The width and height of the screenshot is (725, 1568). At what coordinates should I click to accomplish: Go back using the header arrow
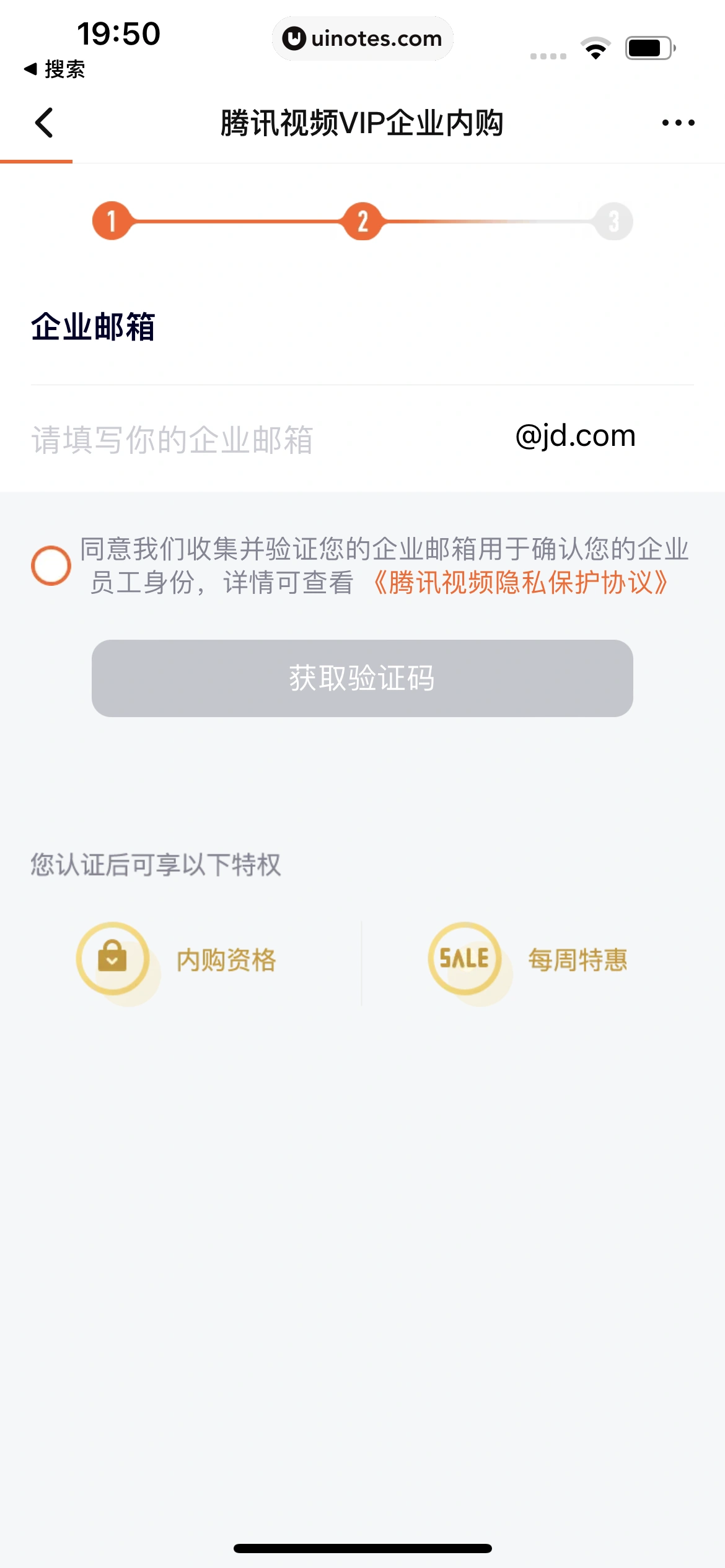point(45,123)
